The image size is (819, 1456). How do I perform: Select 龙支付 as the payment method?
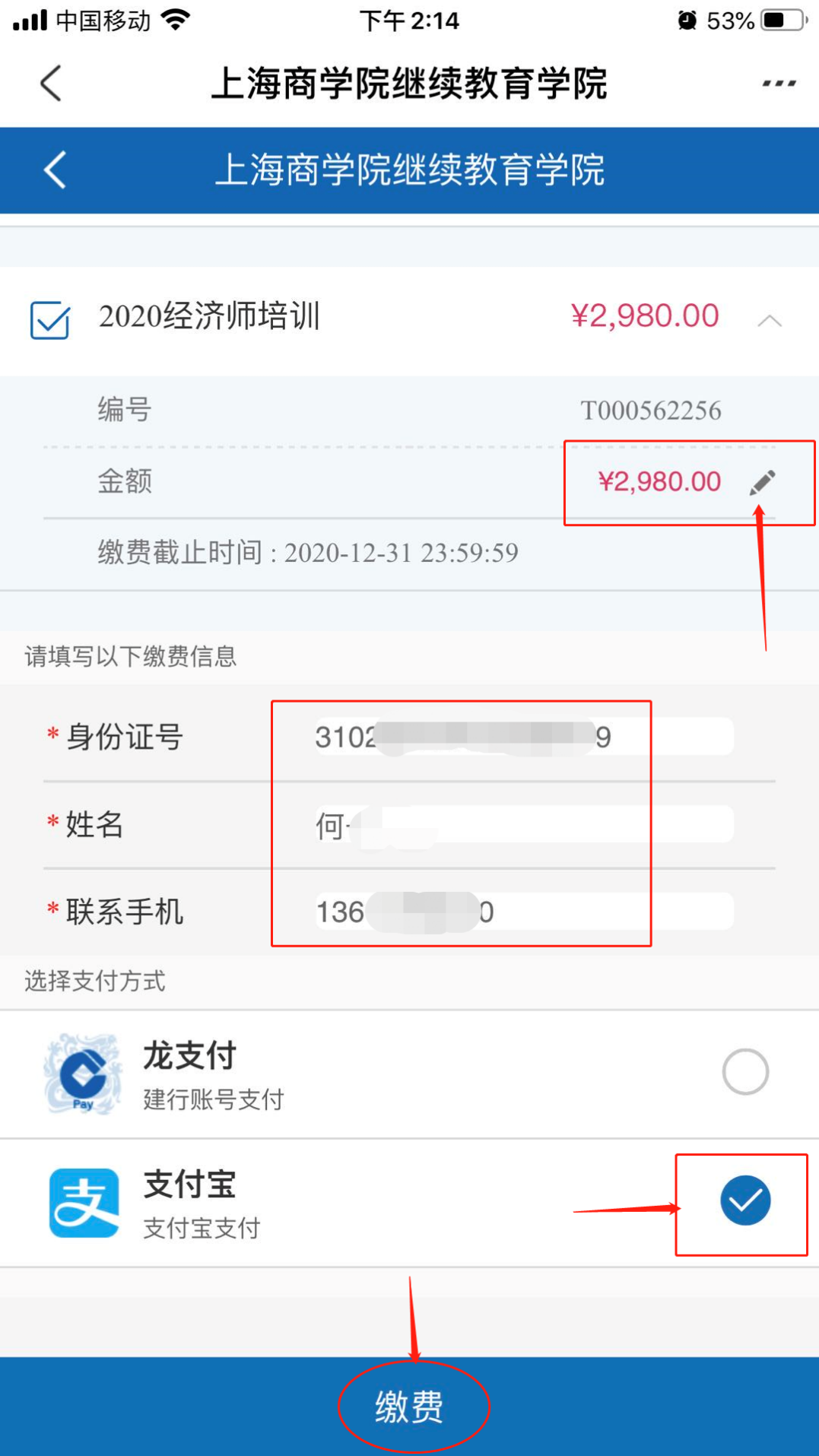[x=409, y=1074]
